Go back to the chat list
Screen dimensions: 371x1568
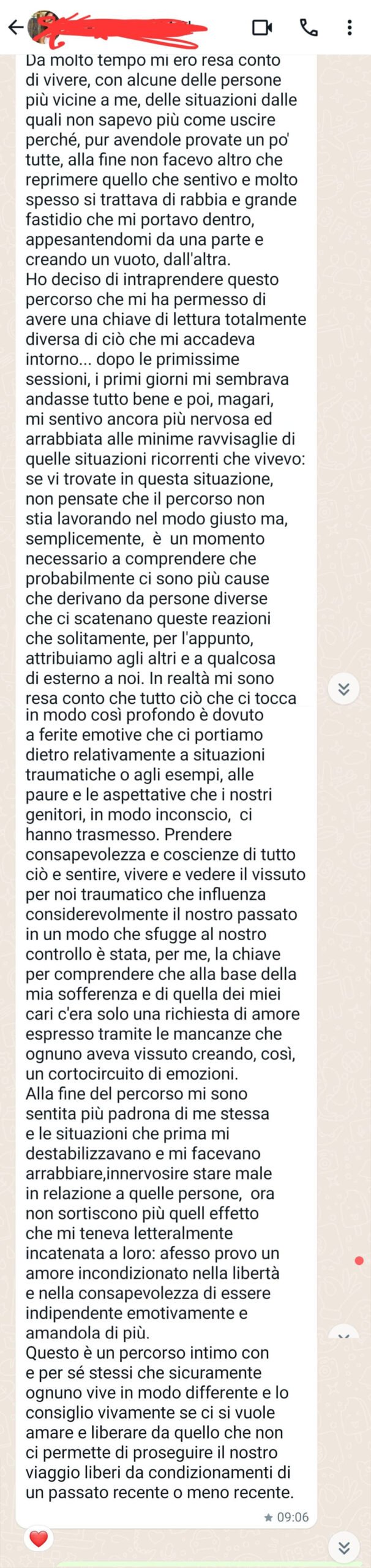click(15, 27)
